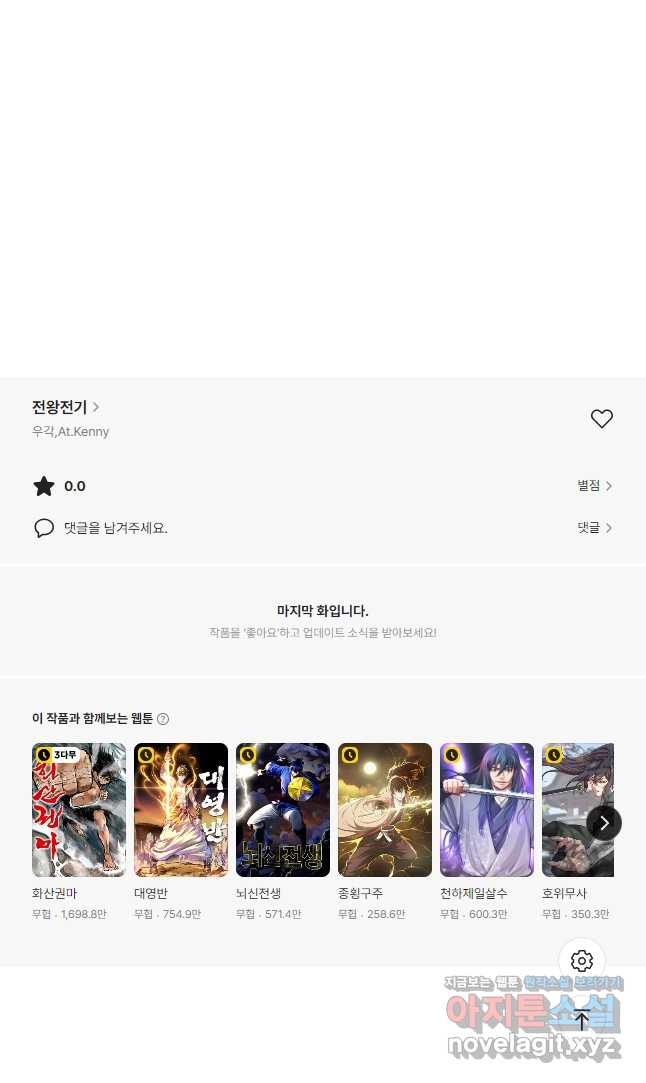This screenshot has width=646, height=1083.
Task: Open the 뇌신전생 webtoon card
Action: pos(283,832)
